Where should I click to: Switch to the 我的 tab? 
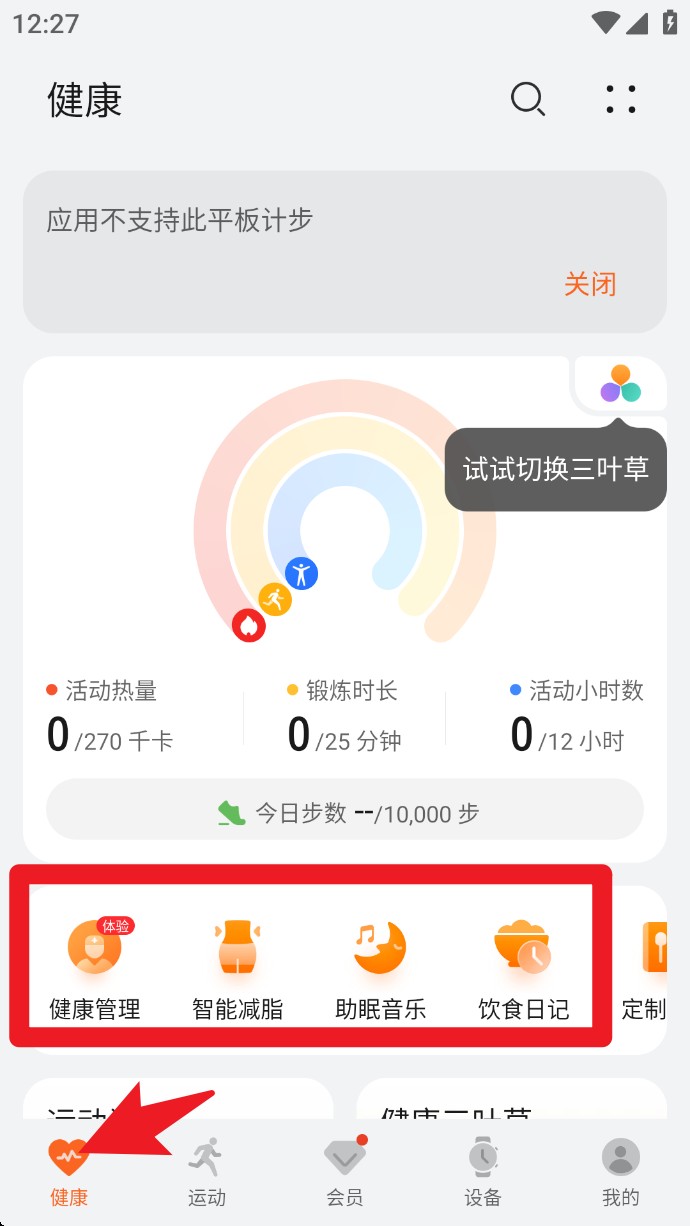tap(620, 1172)
